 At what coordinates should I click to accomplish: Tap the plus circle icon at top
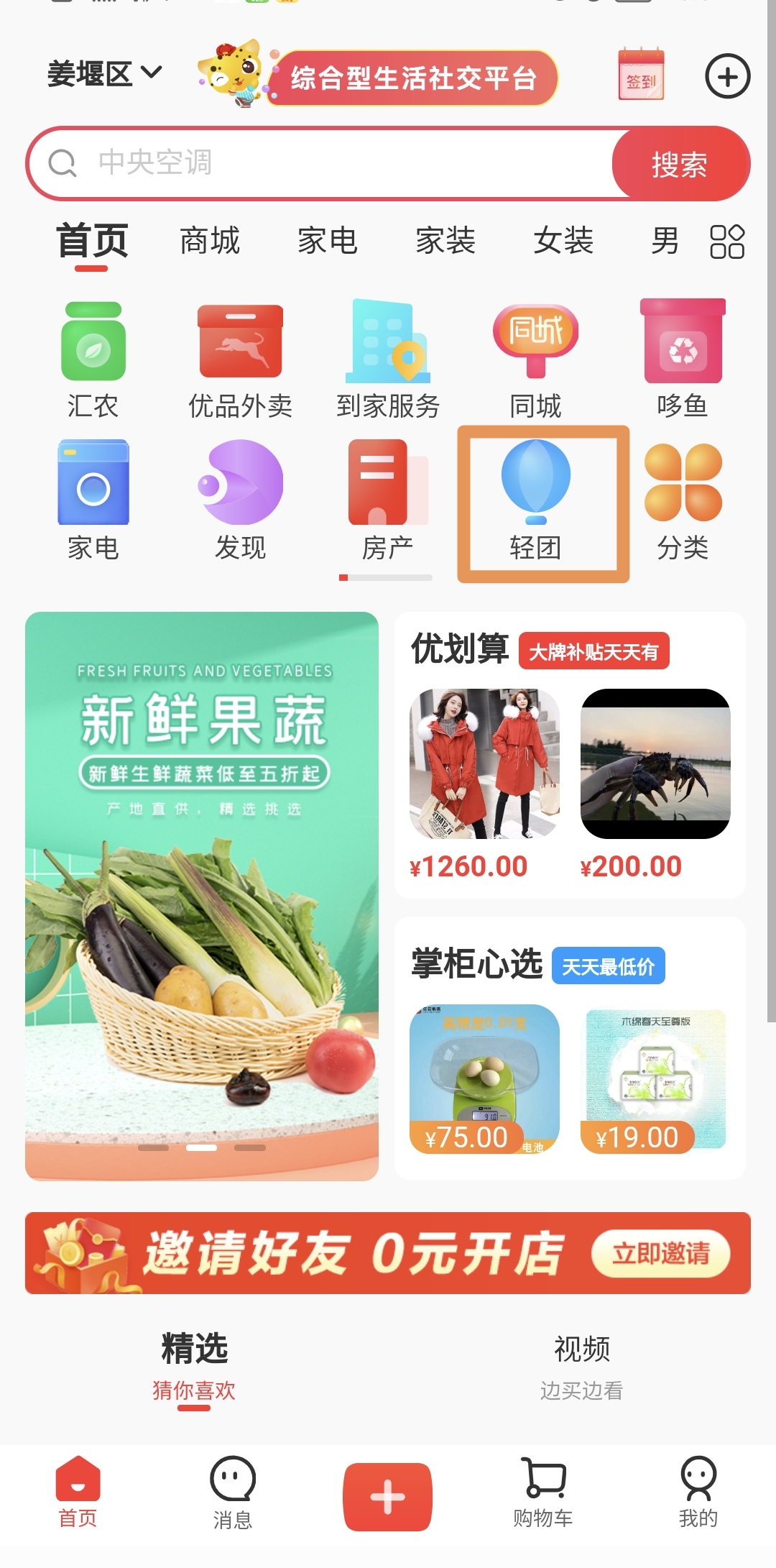pyautogui.click(x=727, y=76)
